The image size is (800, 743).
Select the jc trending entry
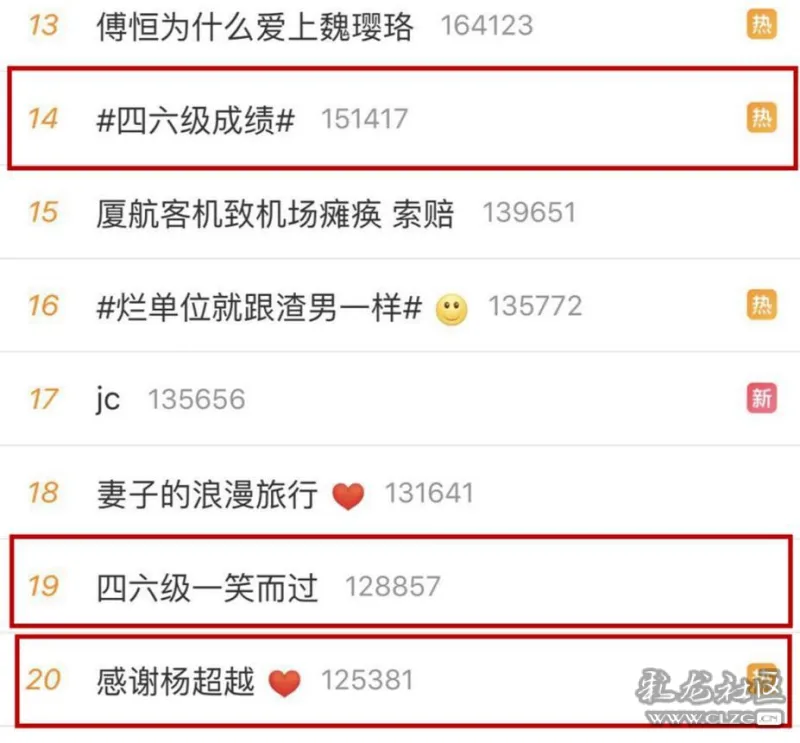pyautogui.click(x=109, y=399)
